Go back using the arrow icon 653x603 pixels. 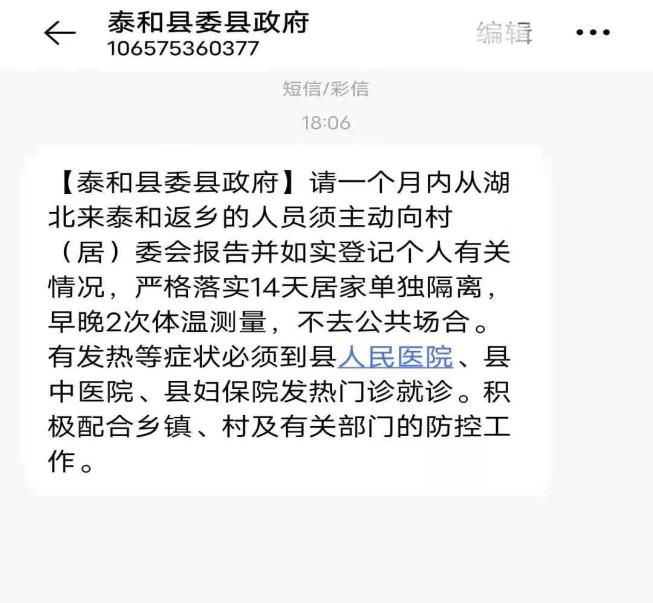tap(60, 34)
